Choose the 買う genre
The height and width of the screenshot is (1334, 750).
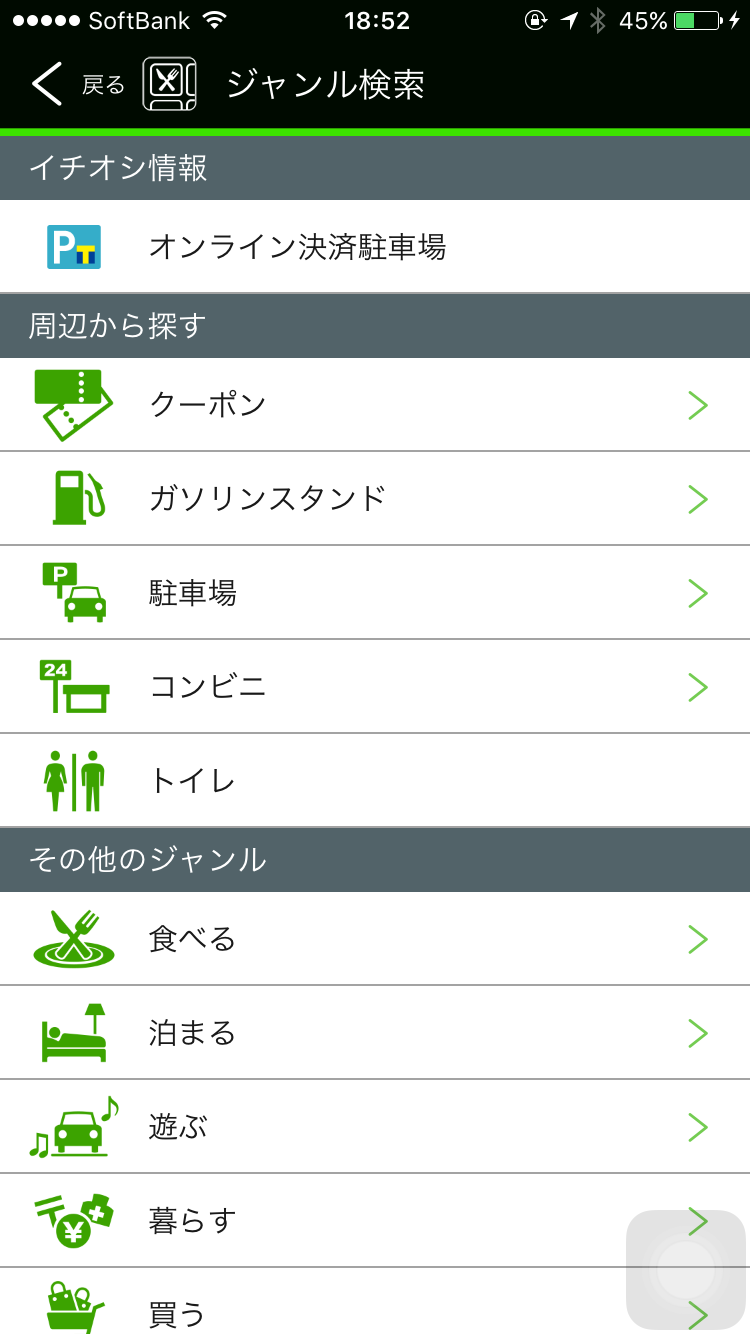coord(375,1301)
